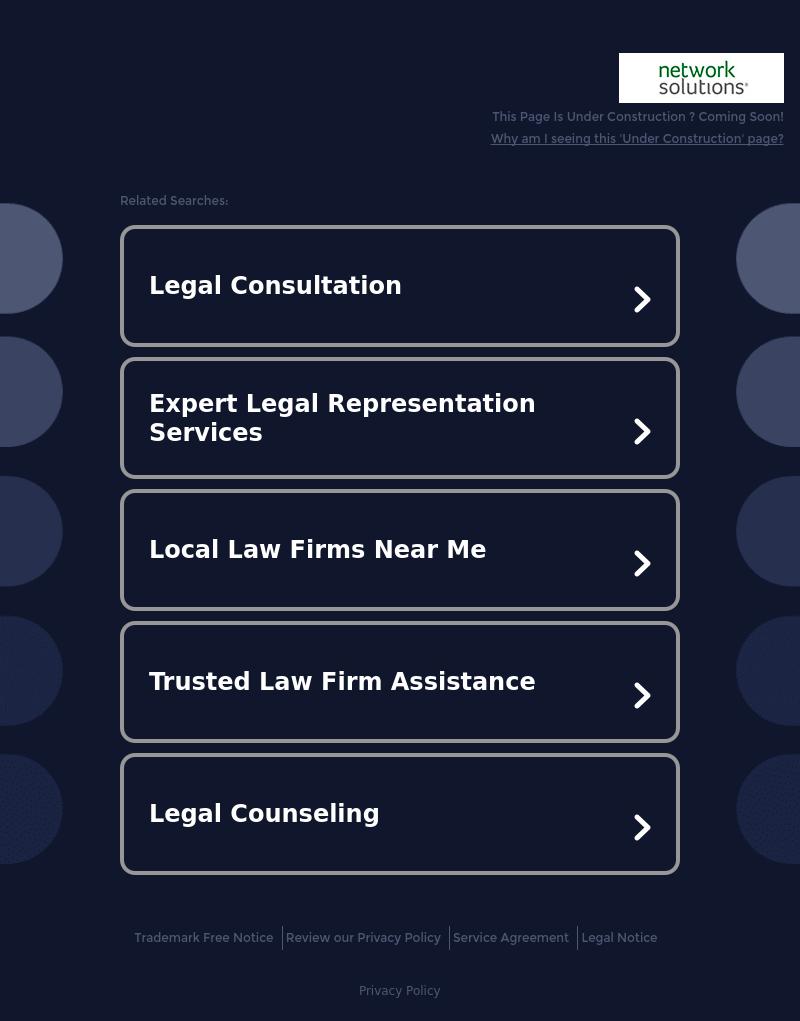Open the bottom Privacy Policy link

399,991
